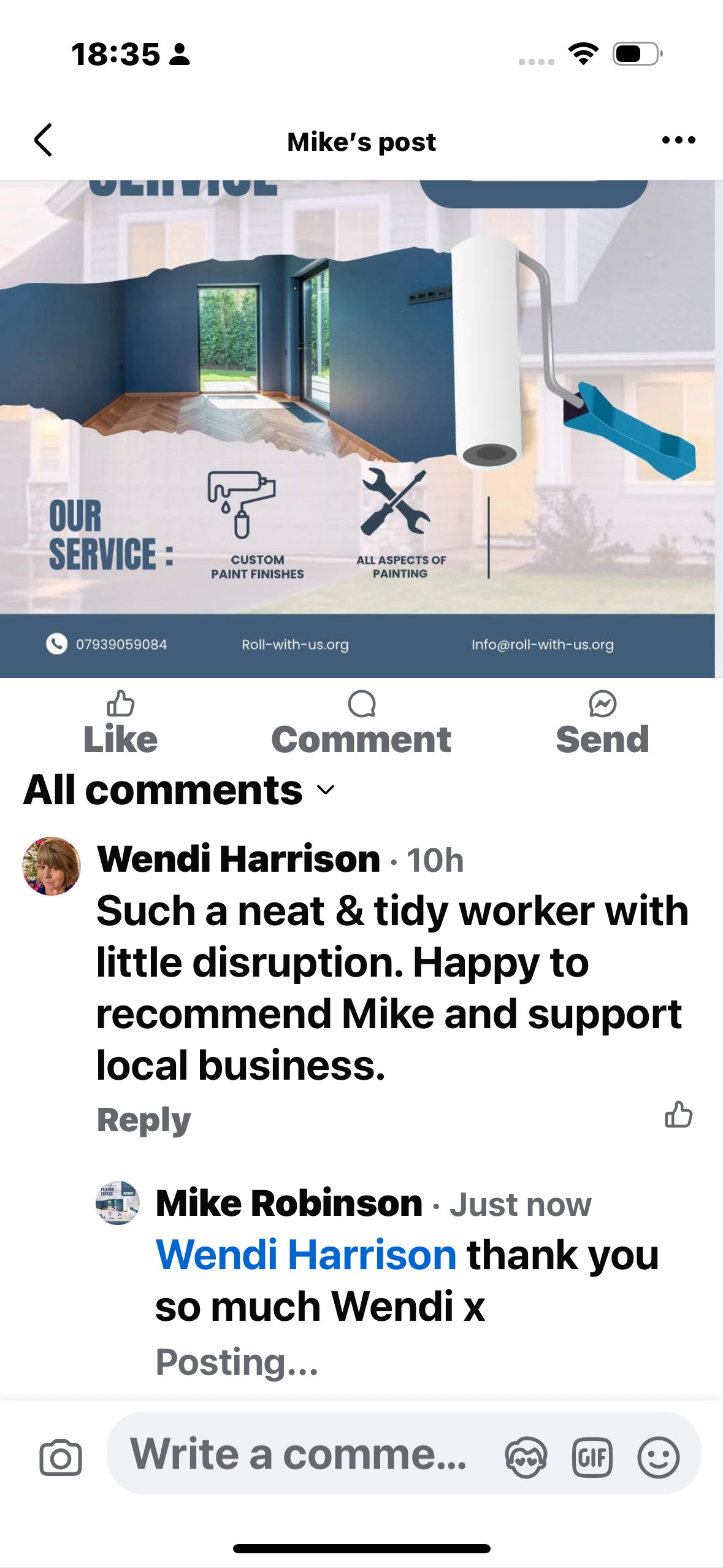Like Wendi Harrison's comment
723x1568 pixels.
(x=678, y=1115)
